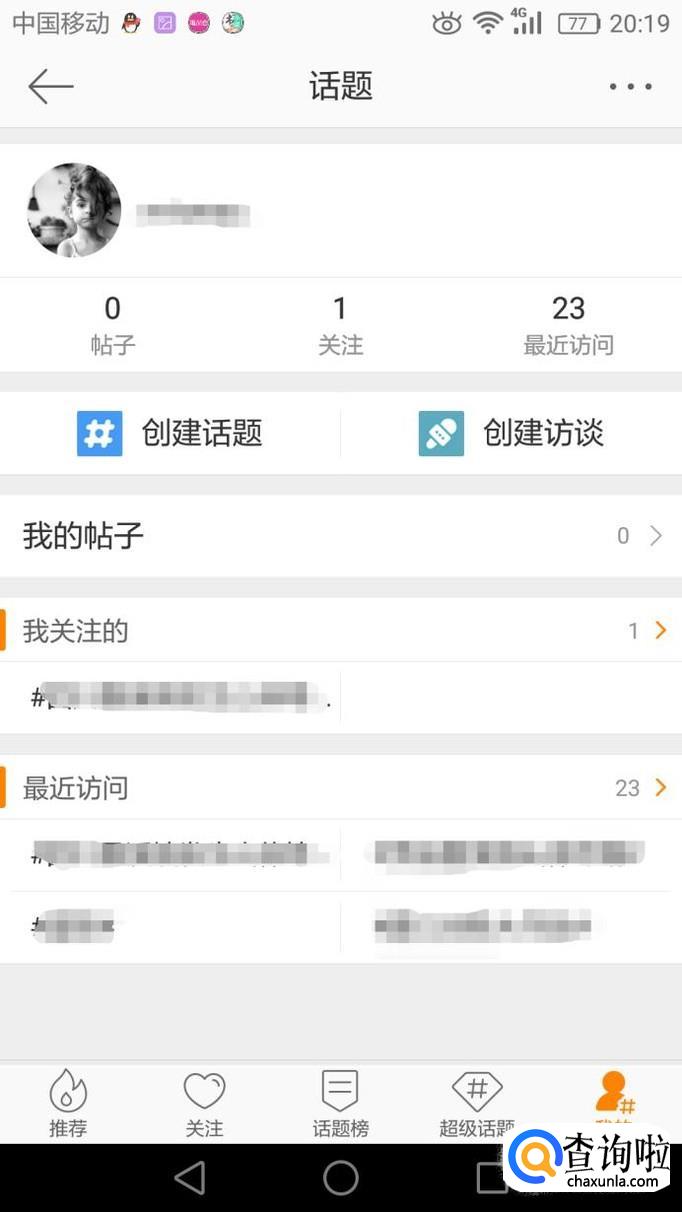
Task: Open the profile avatar picture
Action: click(x=74, y=211)
